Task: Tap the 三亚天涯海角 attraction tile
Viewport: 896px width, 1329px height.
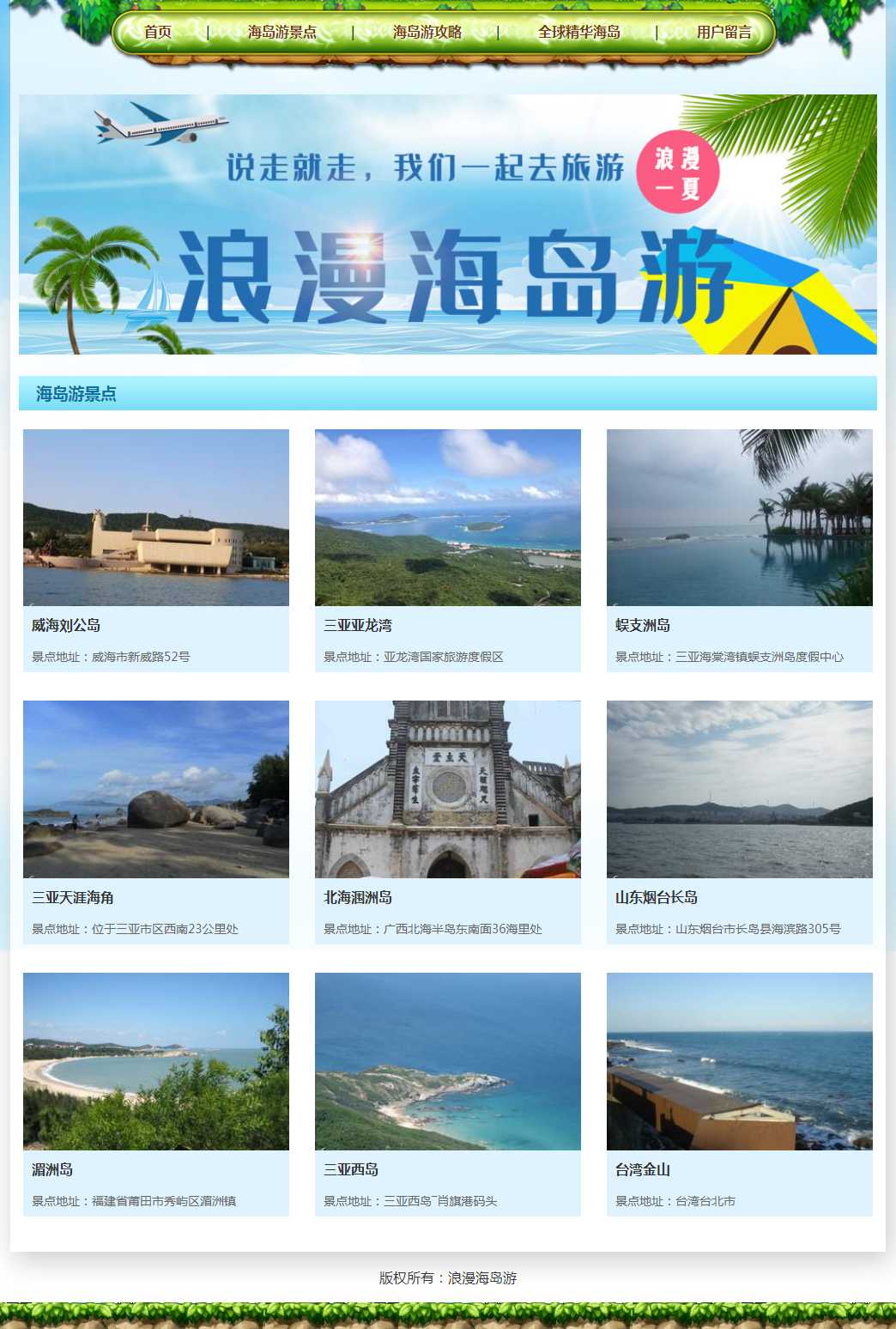Action: click(156, 790)
